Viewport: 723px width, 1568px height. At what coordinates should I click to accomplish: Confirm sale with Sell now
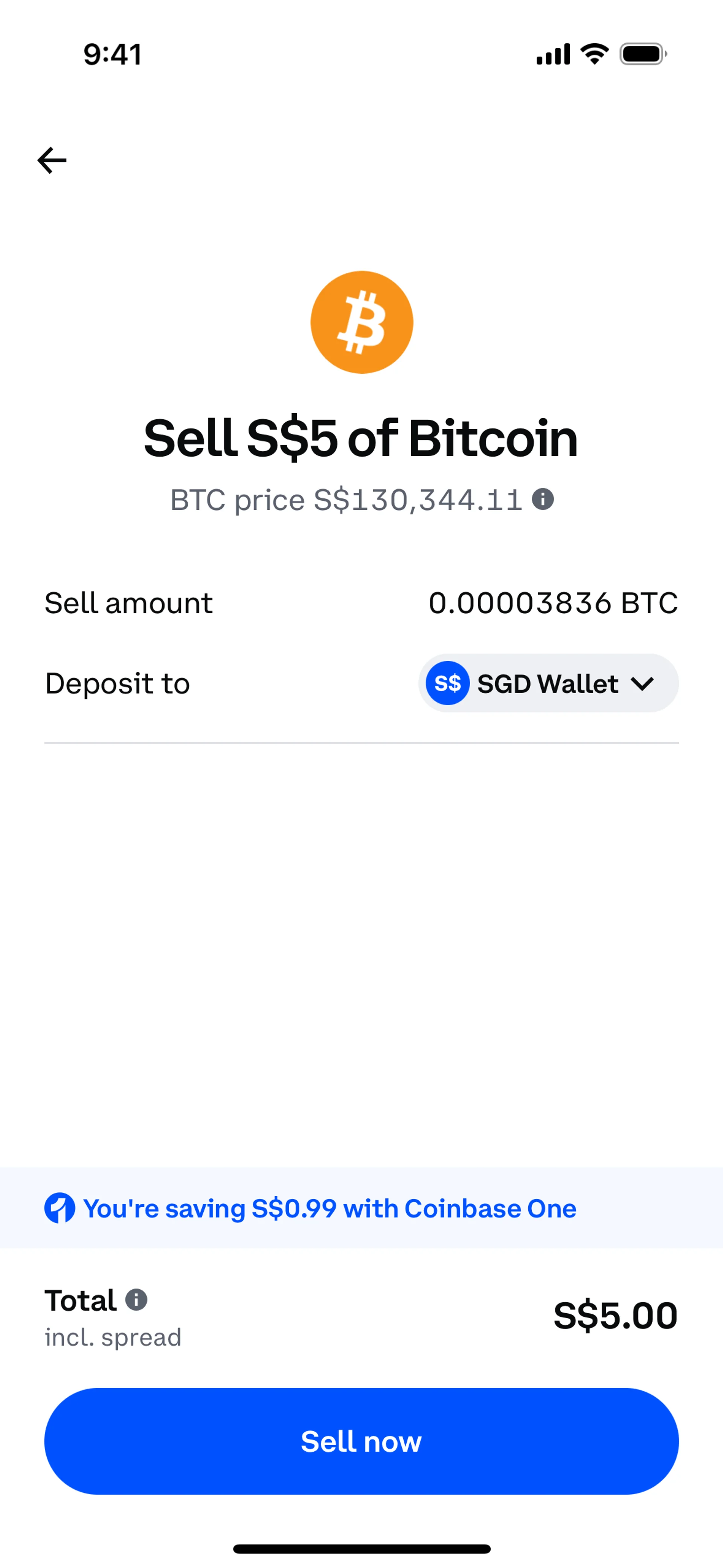361,1441
